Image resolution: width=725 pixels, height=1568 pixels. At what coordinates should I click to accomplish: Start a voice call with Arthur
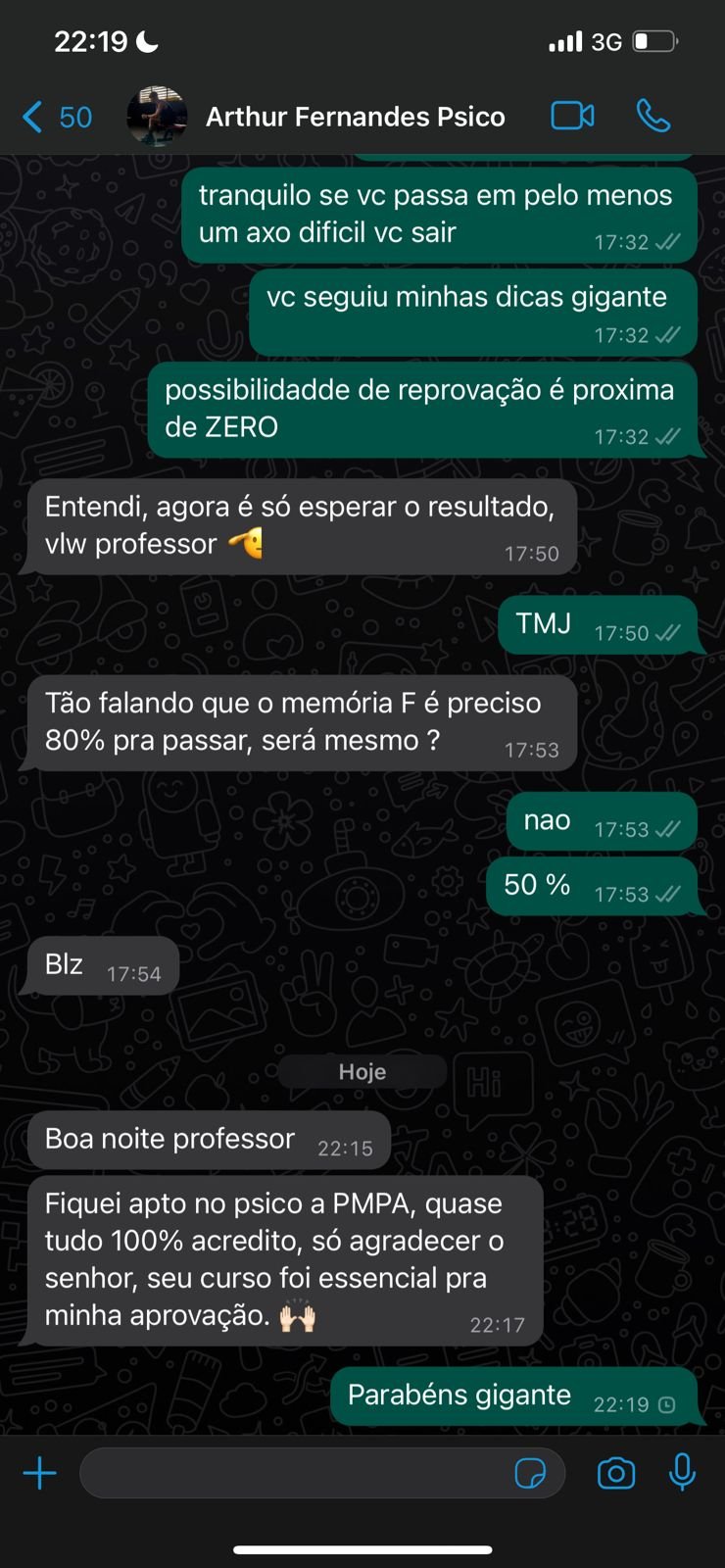[653, 116]
